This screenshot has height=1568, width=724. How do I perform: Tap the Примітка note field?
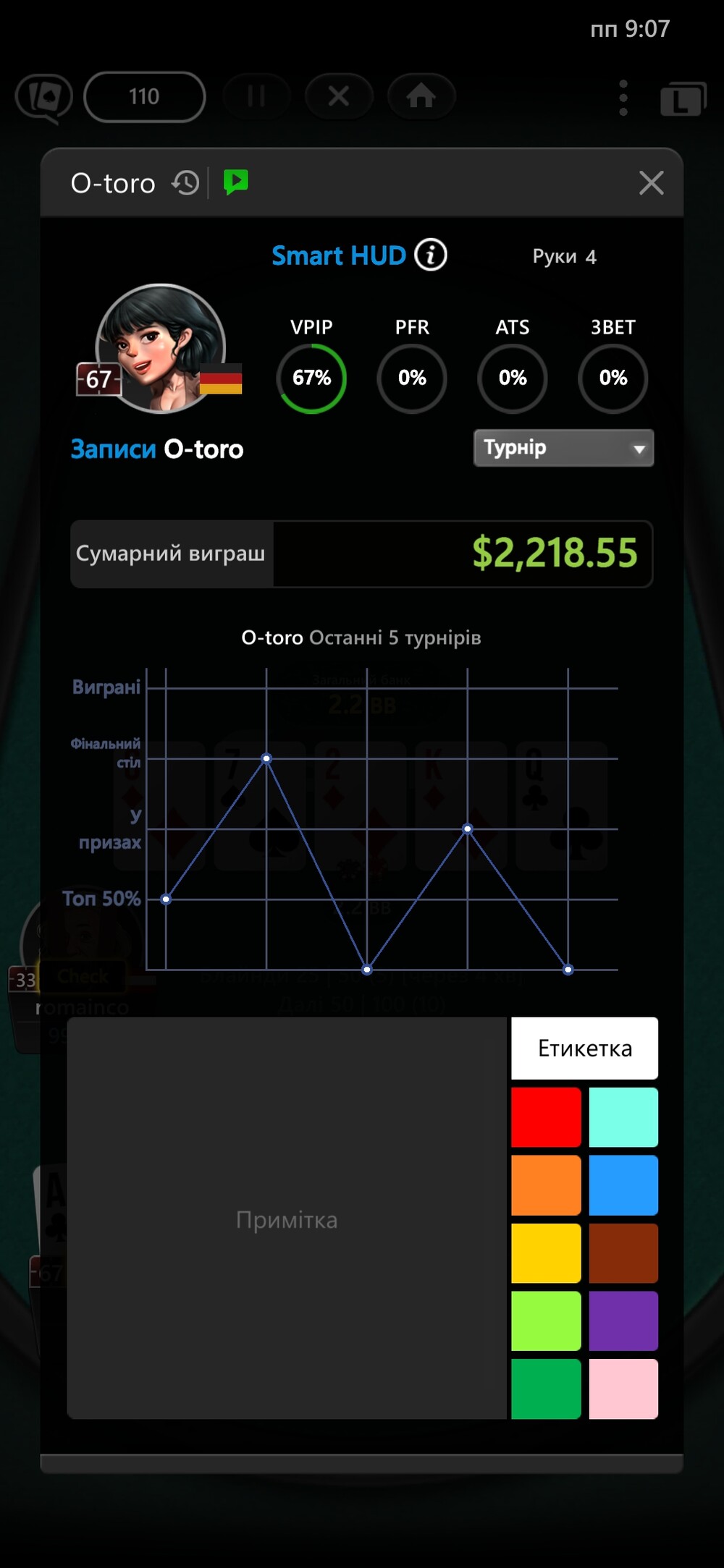(287, 1218)
